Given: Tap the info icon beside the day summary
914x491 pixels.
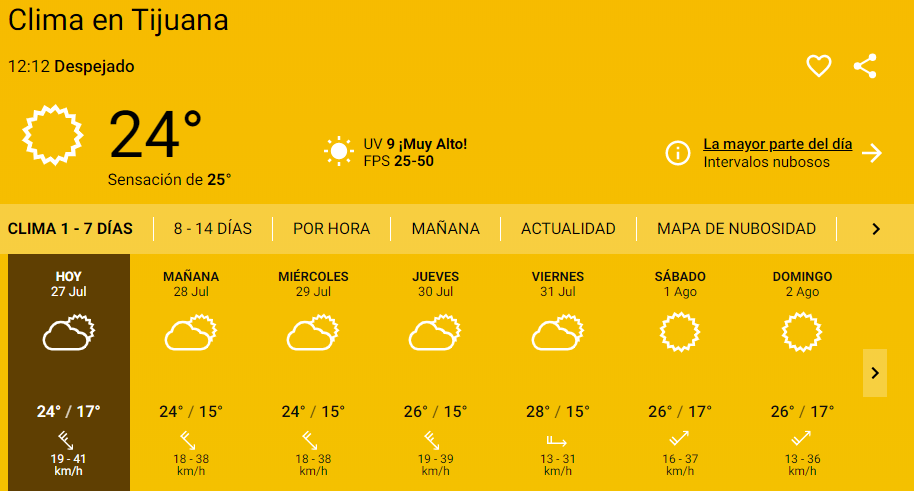Looking at the screenshot, I should coord(678,153).
